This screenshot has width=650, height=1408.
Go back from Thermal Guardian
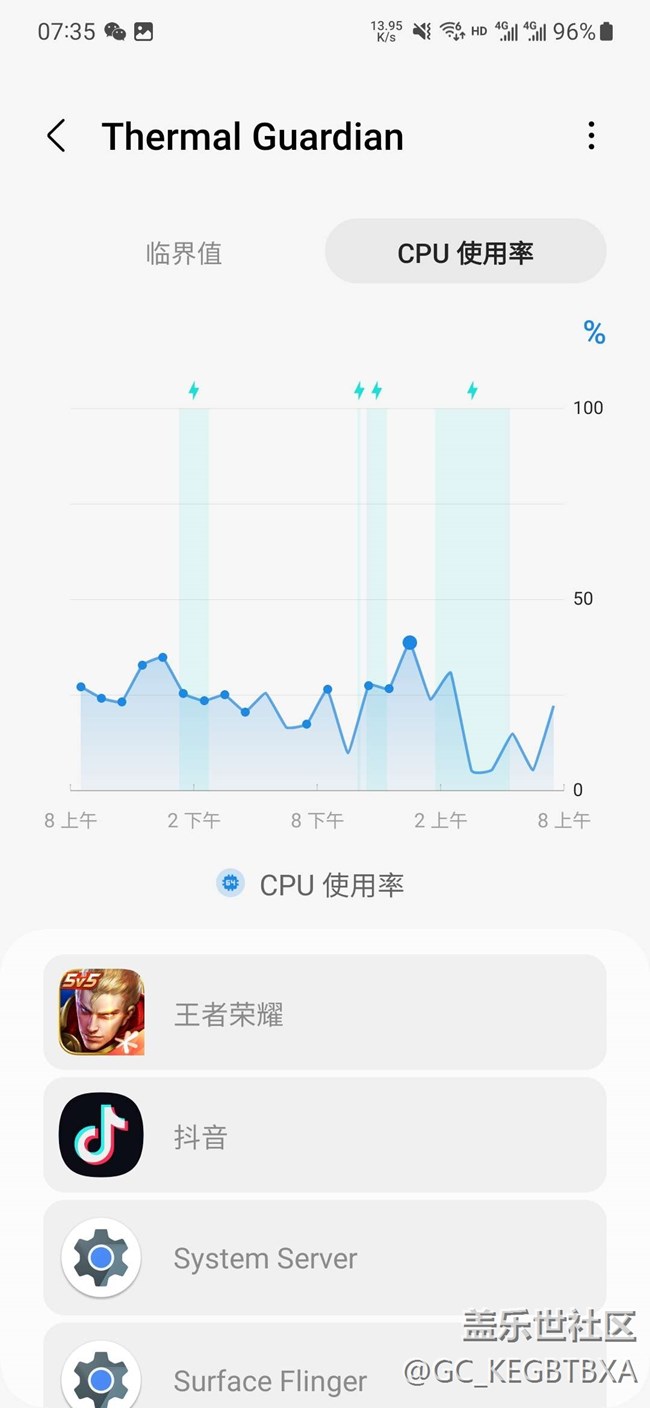click(56, 136)
